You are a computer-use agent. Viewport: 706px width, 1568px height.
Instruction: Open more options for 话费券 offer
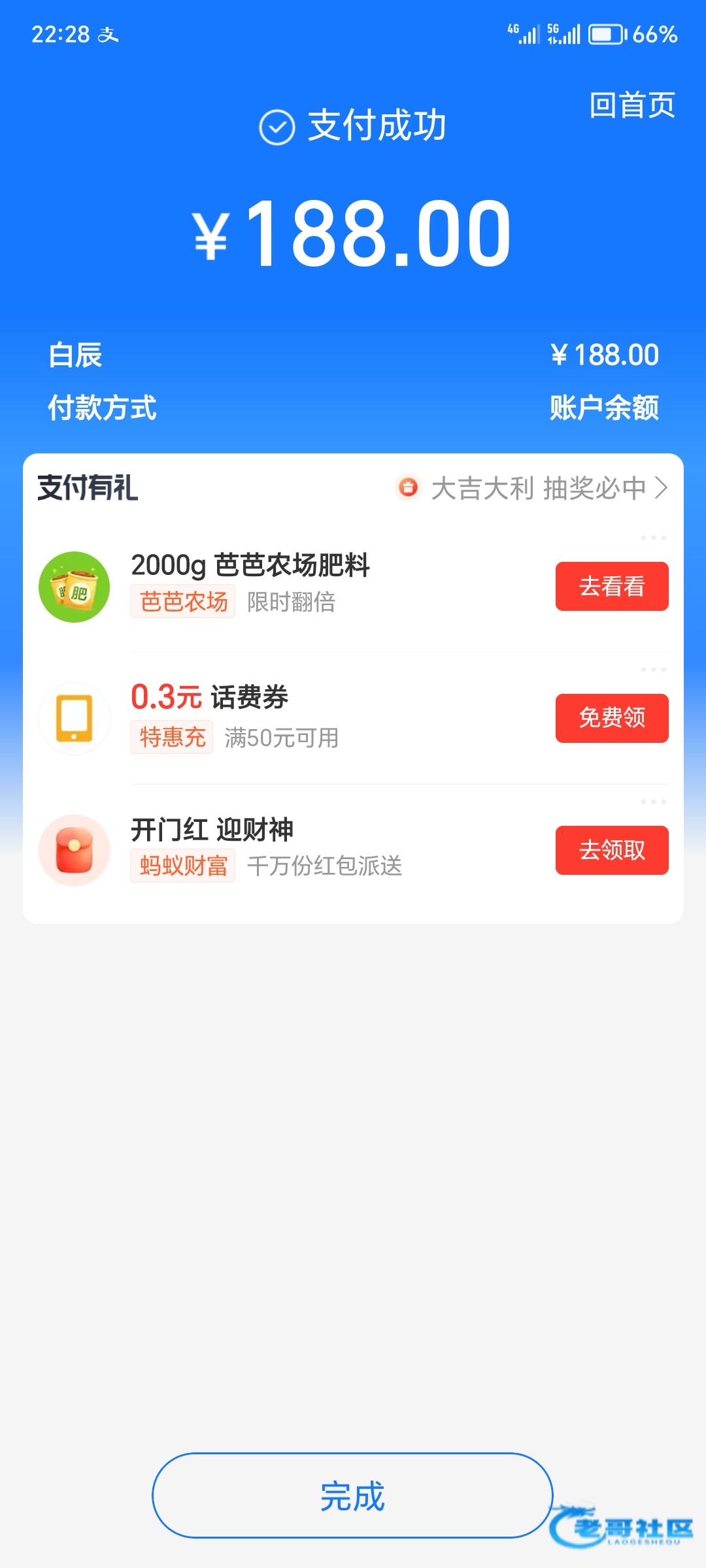point(653,670)
